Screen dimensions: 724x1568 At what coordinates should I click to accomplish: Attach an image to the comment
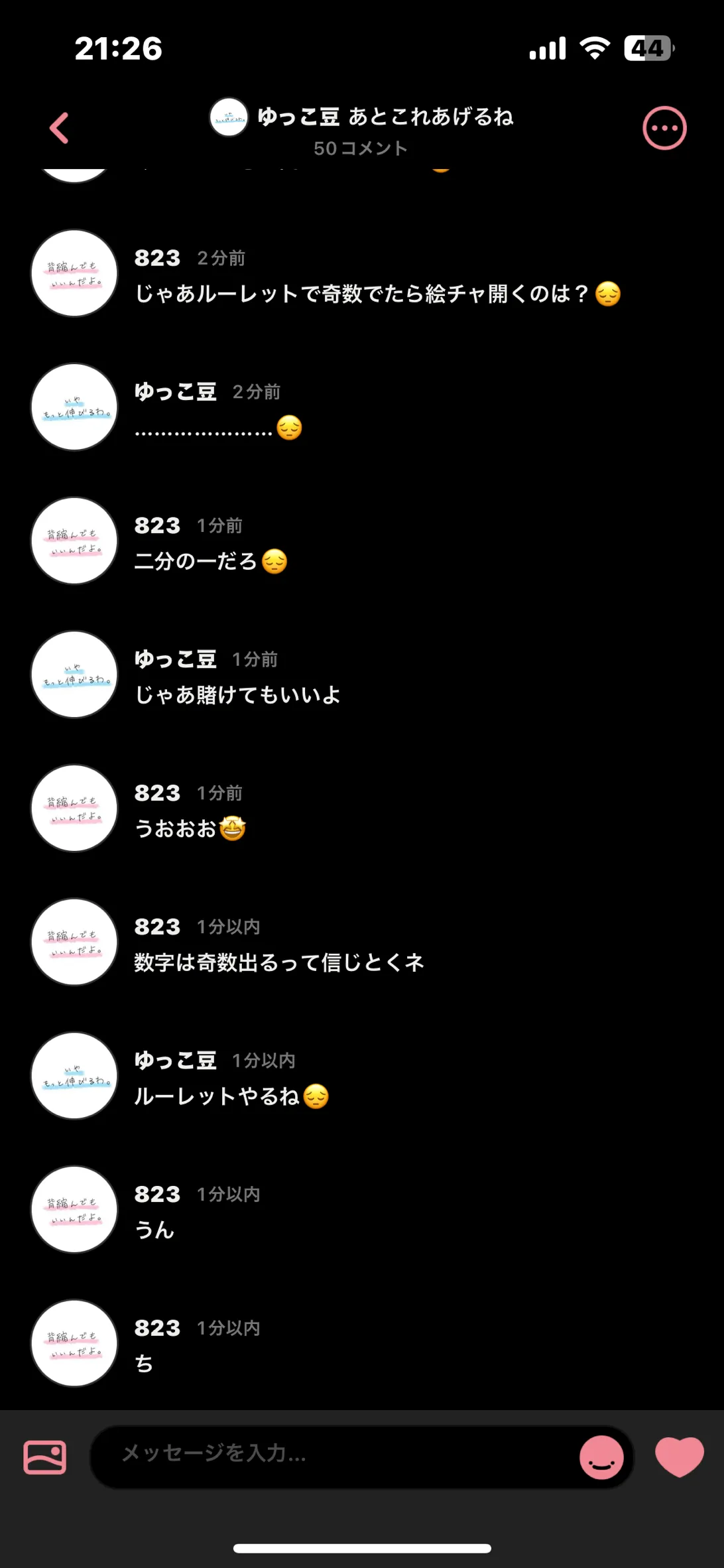tap(45, 1457)
